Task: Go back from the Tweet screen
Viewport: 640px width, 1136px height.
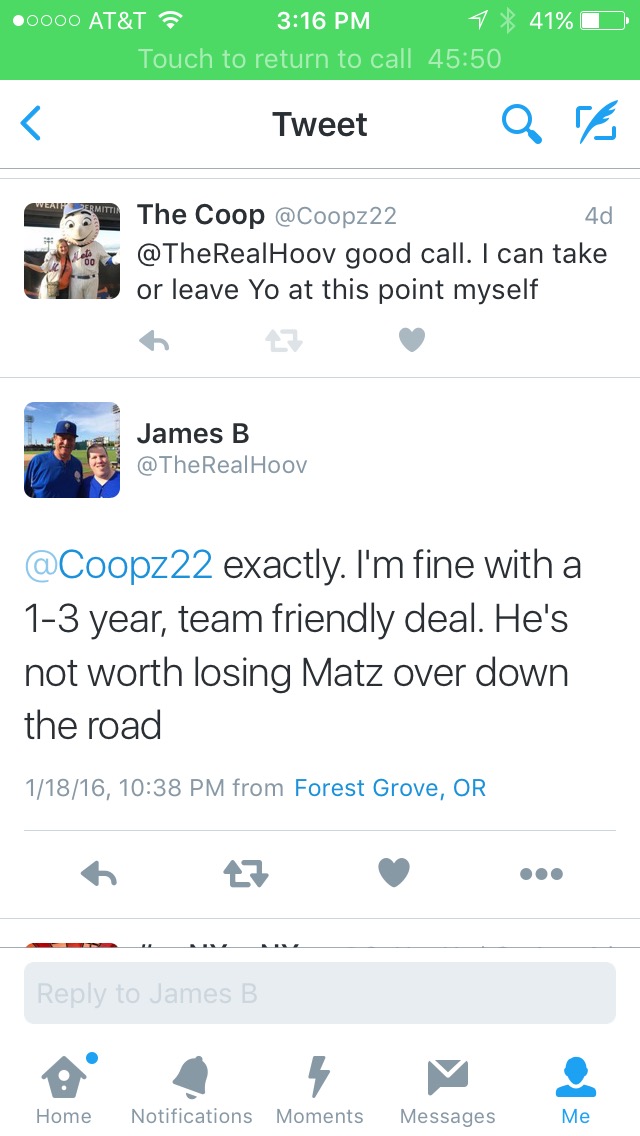Action: tap(32, 124)
